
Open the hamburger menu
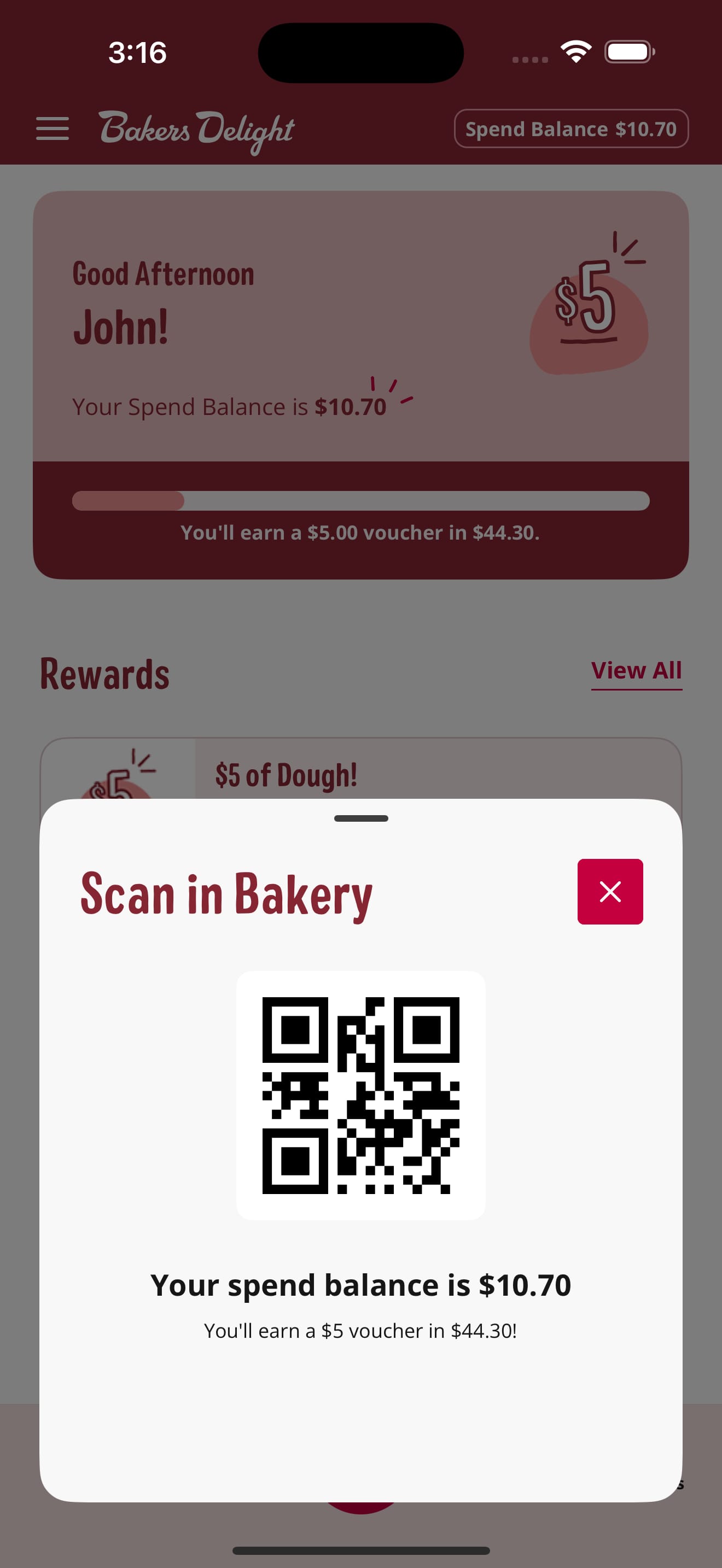tap(53, 128)
